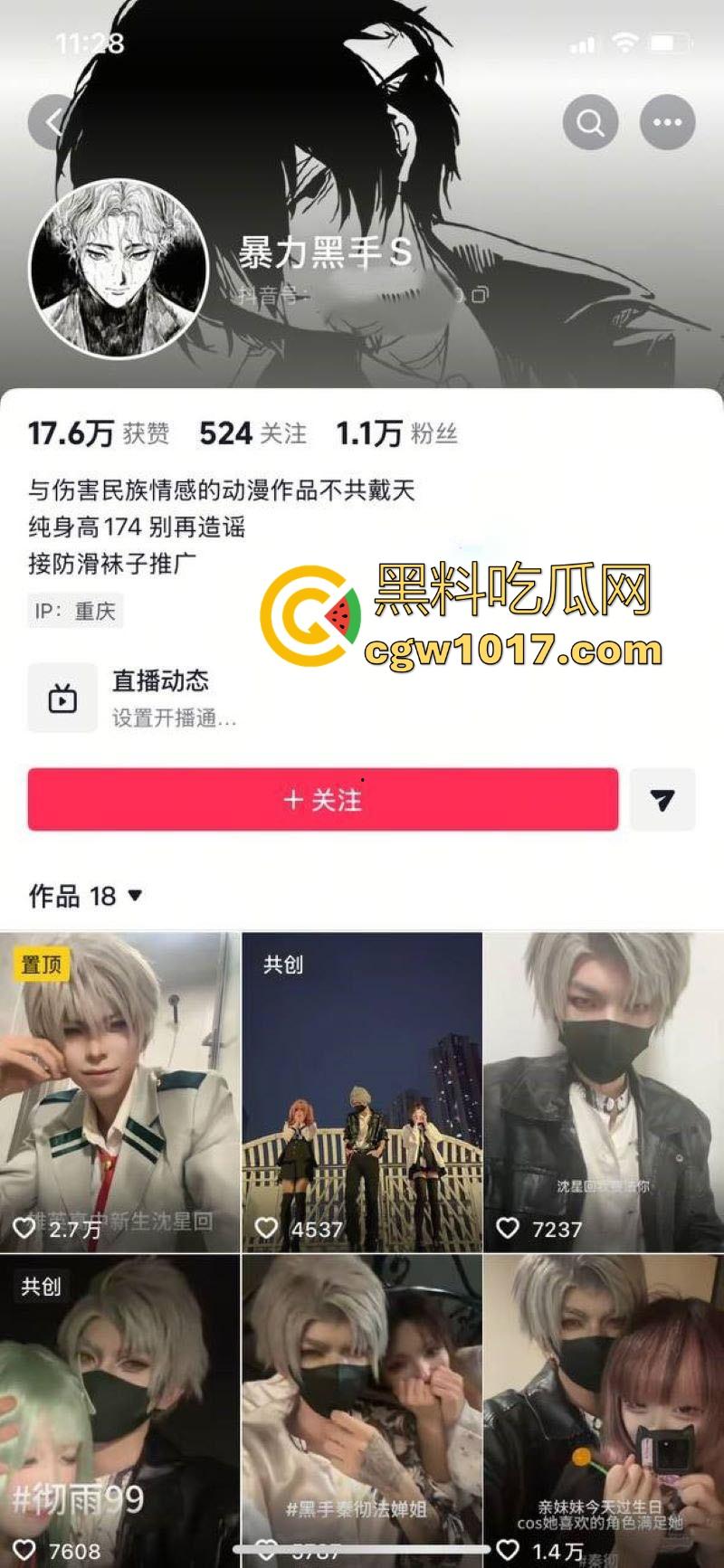Tap the arrow button next to 关注

(x=662, y=799)
